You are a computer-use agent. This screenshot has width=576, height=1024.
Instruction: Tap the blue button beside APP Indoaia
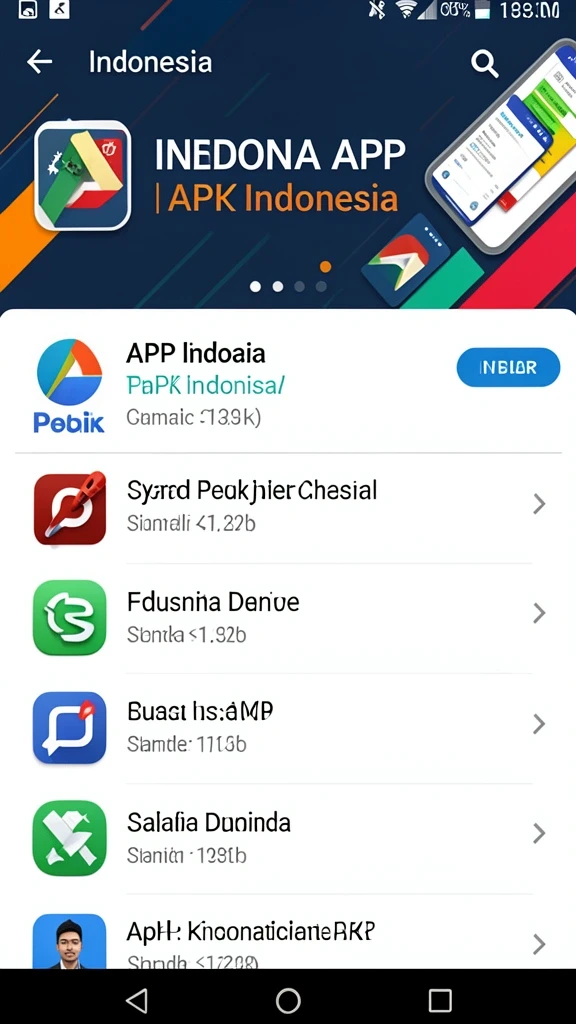(508, 367)
